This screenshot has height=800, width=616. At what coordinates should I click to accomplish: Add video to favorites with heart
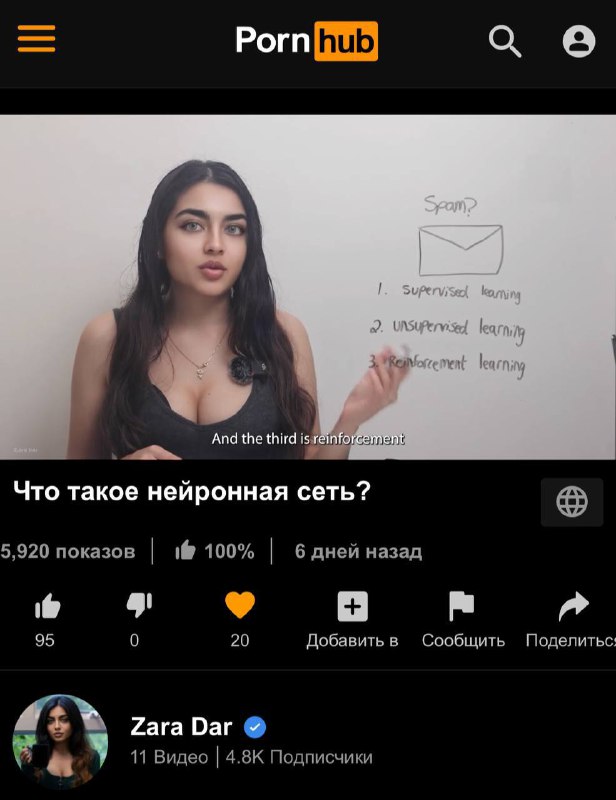click(240, 606)
